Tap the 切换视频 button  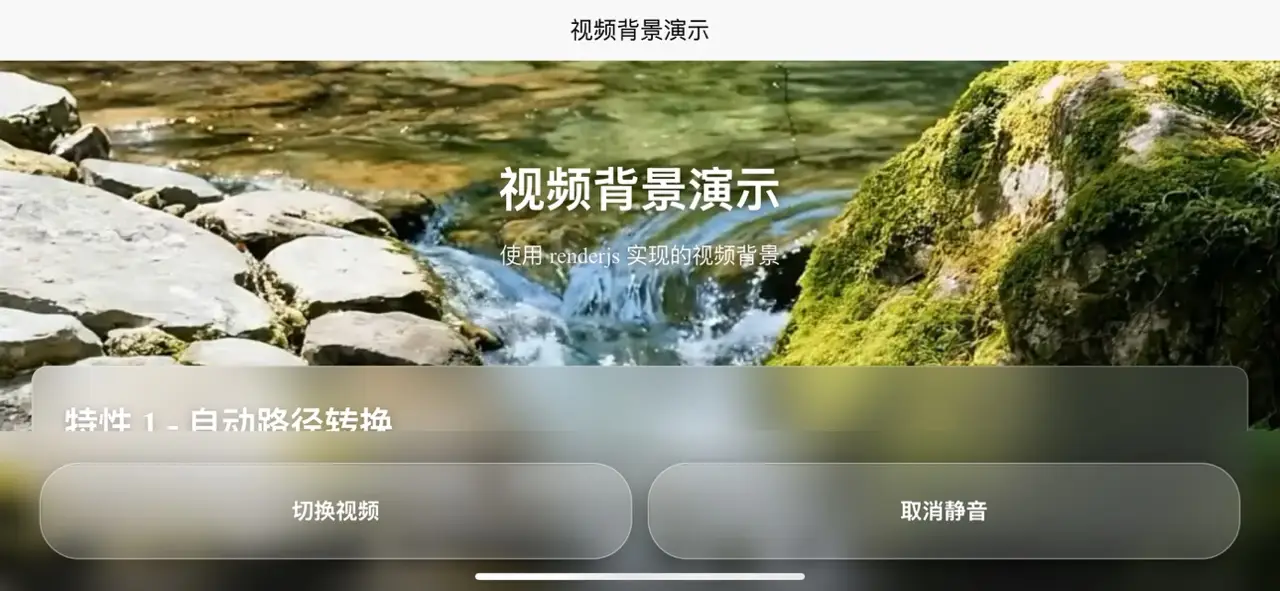coord(335,511)
